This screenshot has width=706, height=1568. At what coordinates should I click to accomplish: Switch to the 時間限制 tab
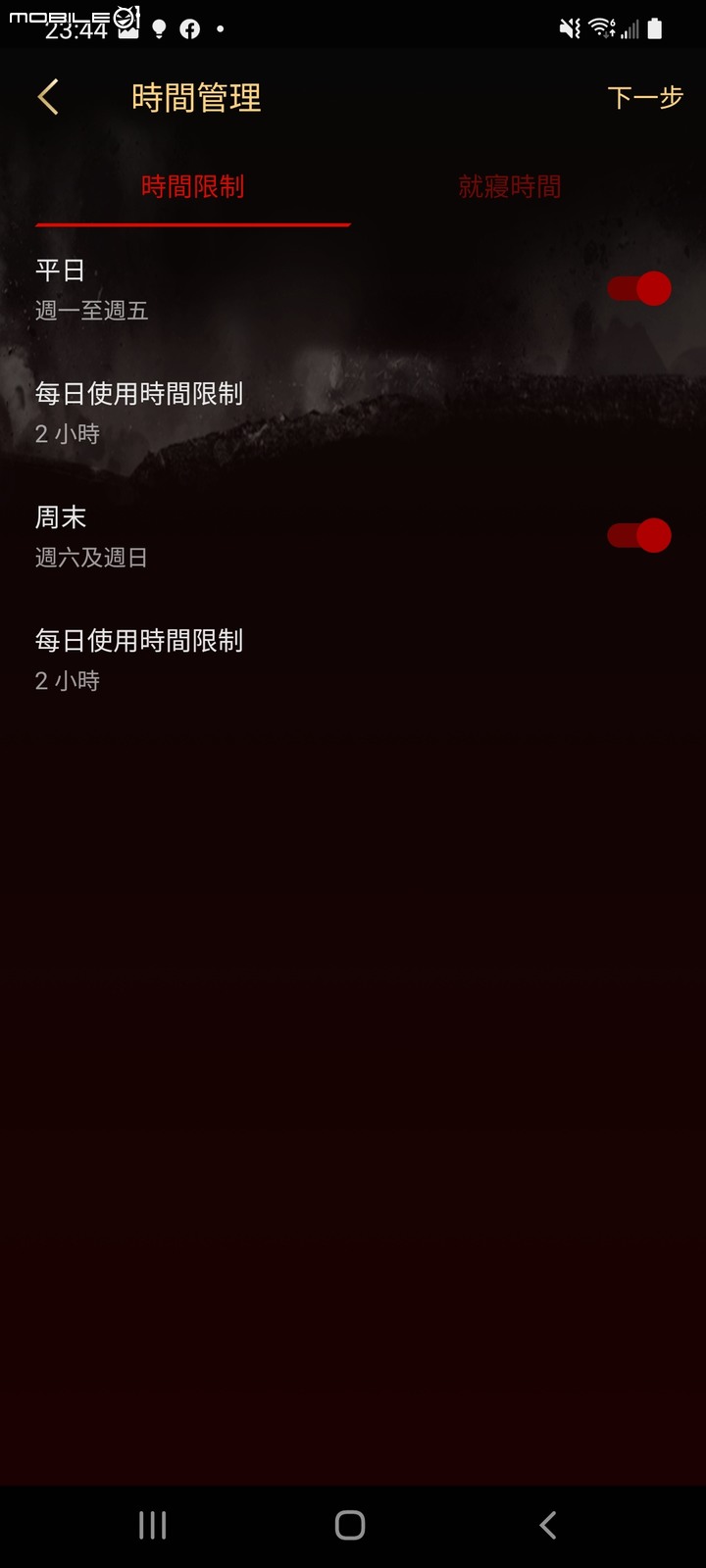pos(192,187)
